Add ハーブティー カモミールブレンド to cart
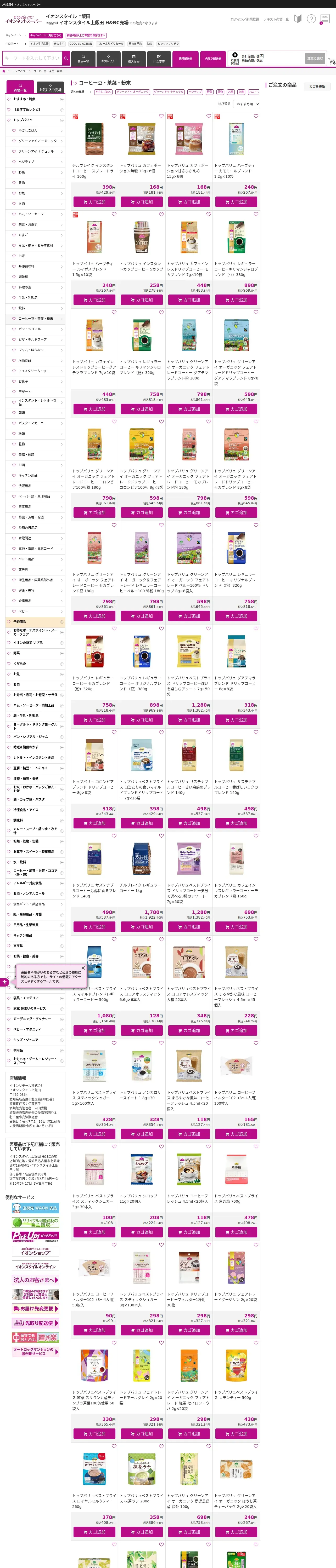336x1568 pixels. 236,202
